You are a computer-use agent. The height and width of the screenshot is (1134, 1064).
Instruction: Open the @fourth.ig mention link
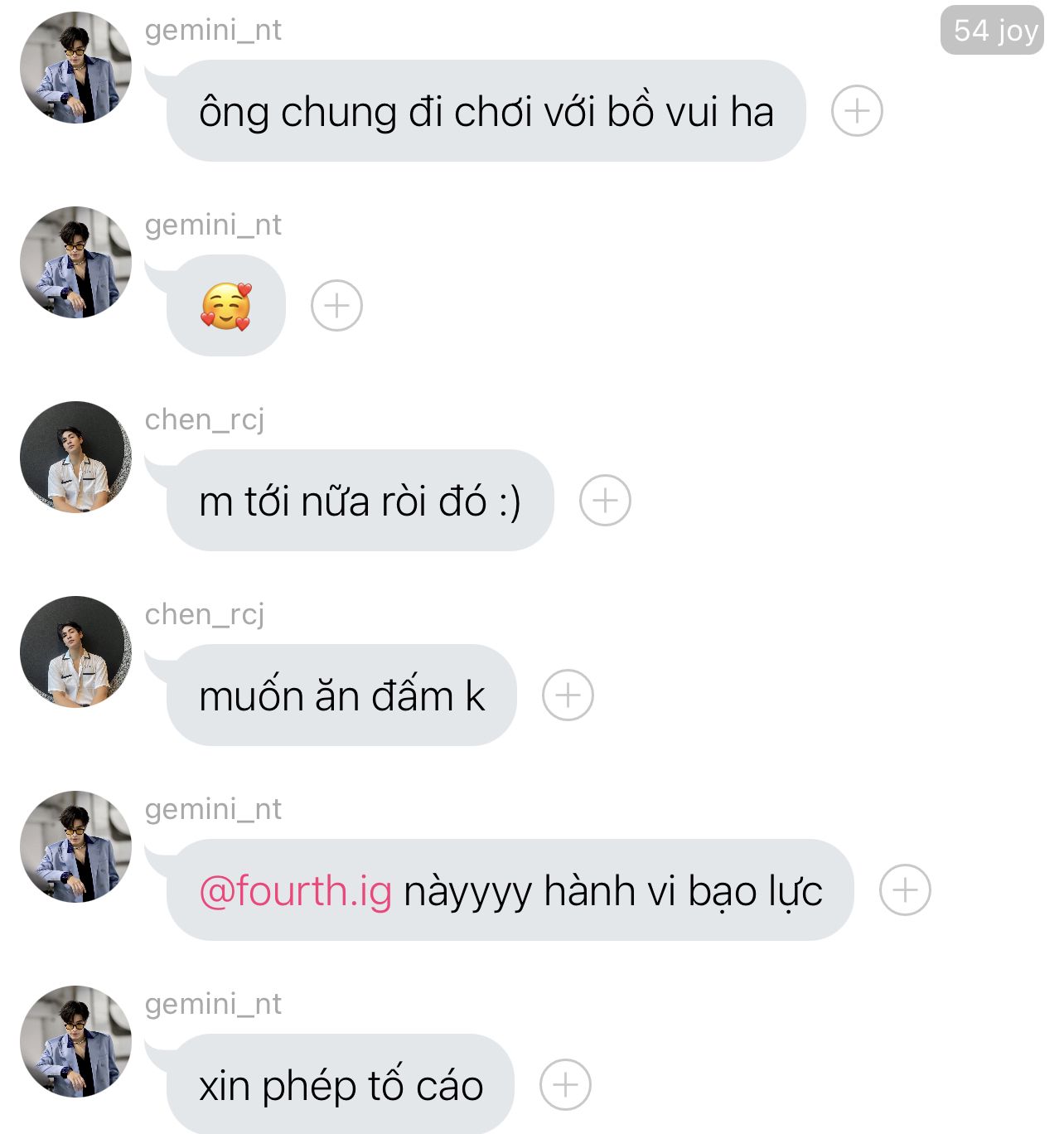click(295, 891)
